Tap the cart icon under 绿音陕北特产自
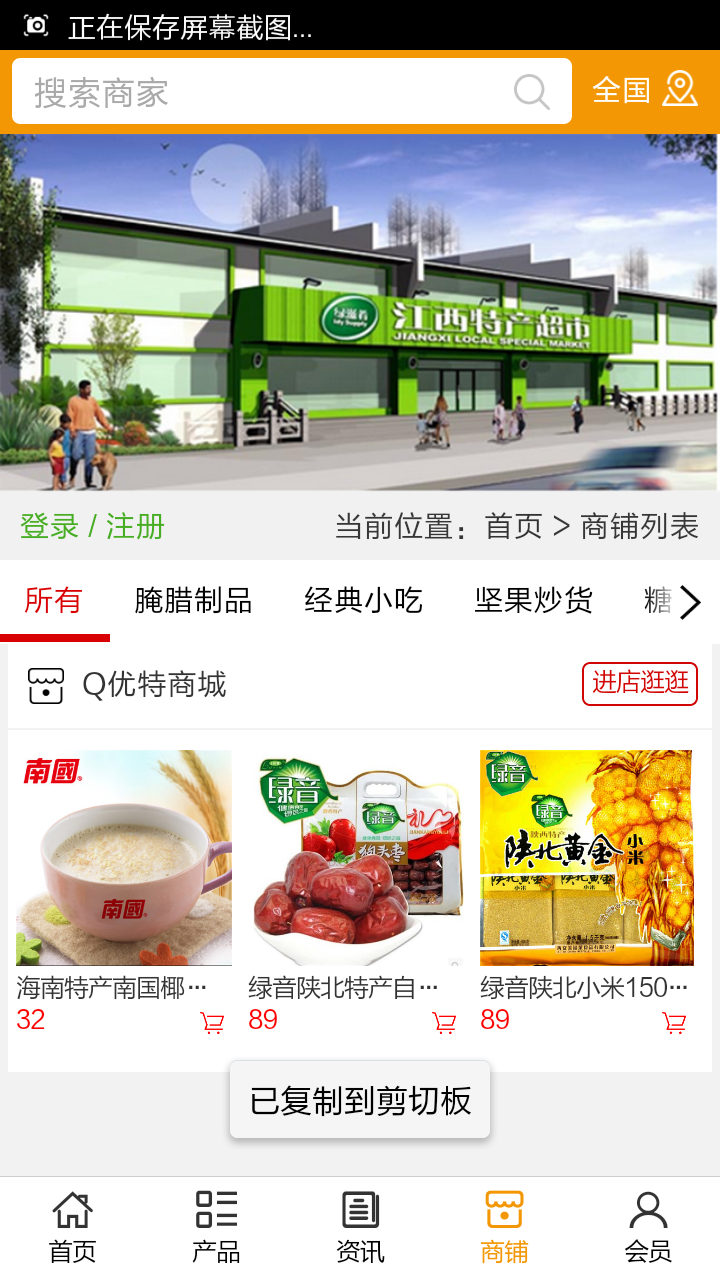This screenshot has width=720, height=1280. pyautogui.click(x=444, y=1022)
